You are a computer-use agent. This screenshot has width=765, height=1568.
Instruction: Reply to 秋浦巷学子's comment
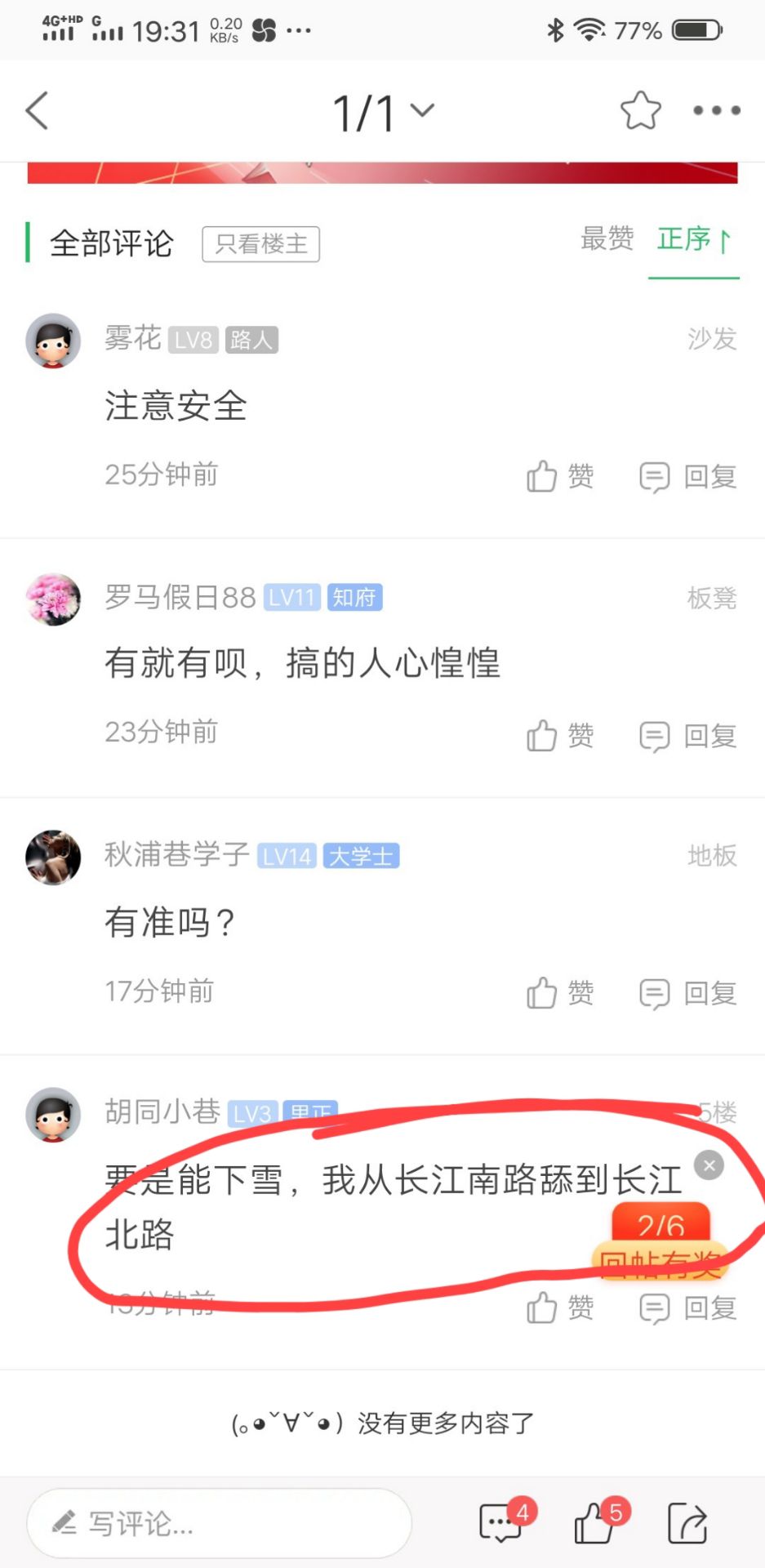pyautogui.click(x=688, y=994)
